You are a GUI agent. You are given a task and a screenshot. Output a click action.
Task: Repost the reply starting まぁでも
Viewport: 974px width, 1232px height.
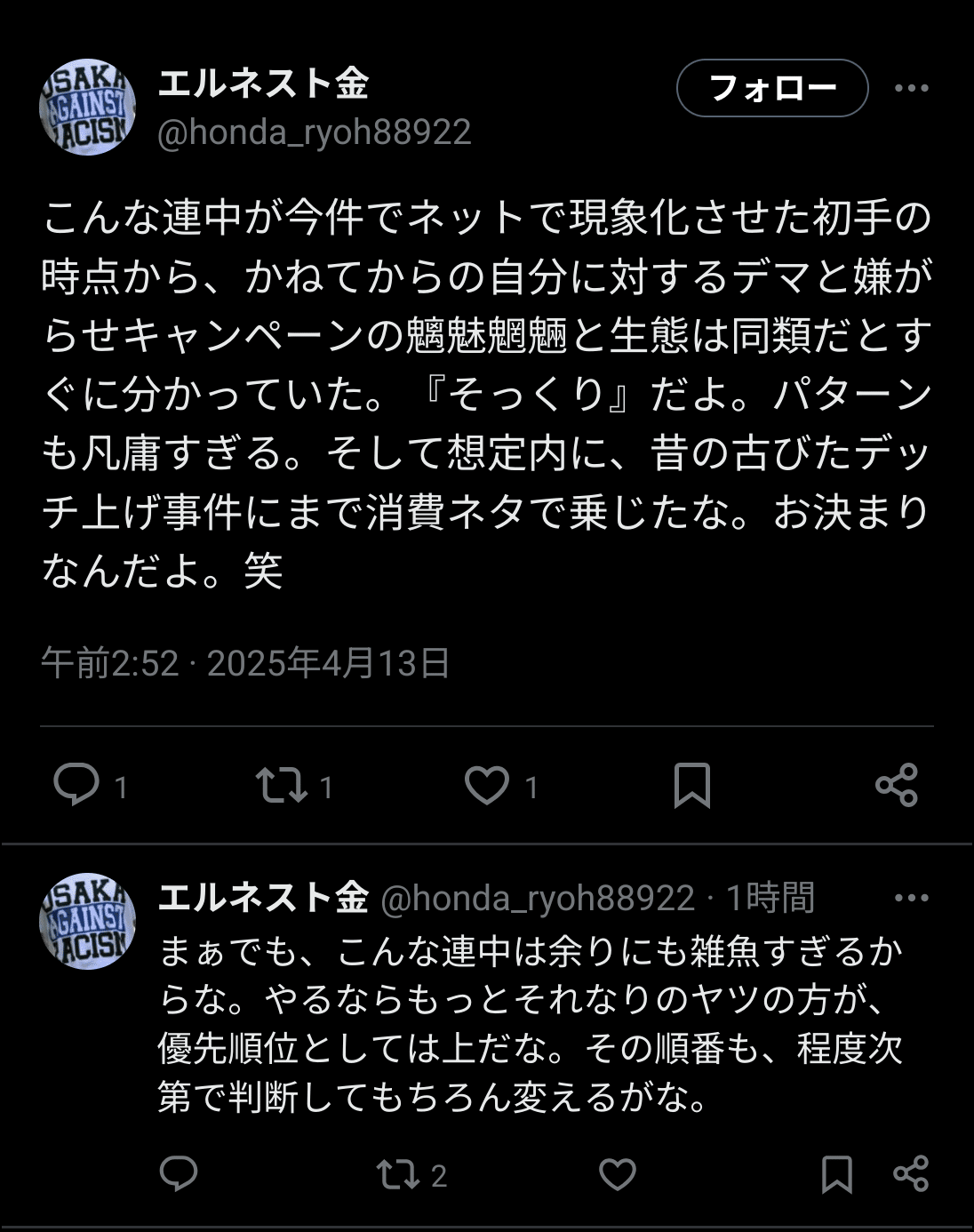pos(398,1174)
